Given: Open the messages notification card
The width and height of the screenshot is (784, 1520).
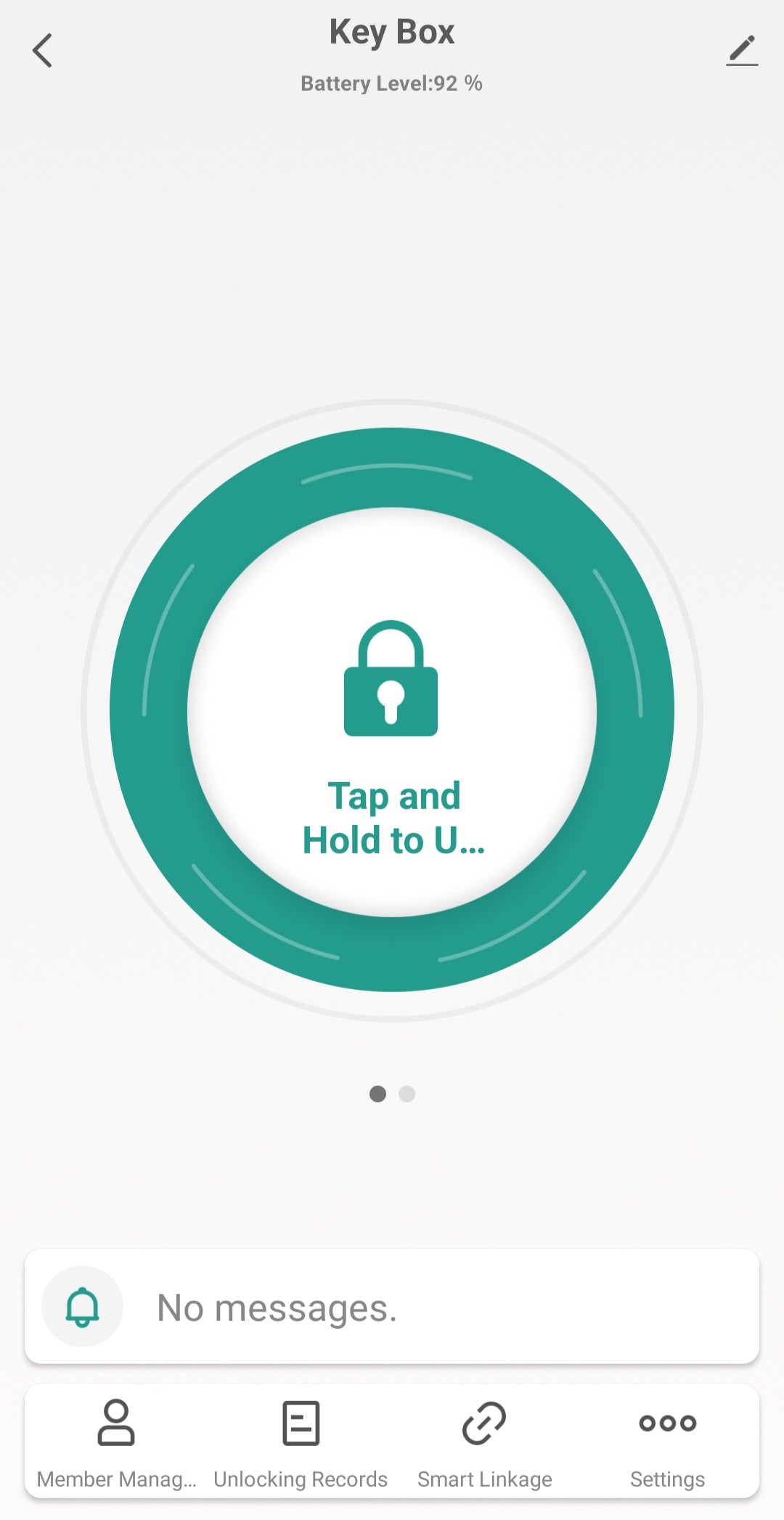Looking at the screenshot, I should (392, 1307).
